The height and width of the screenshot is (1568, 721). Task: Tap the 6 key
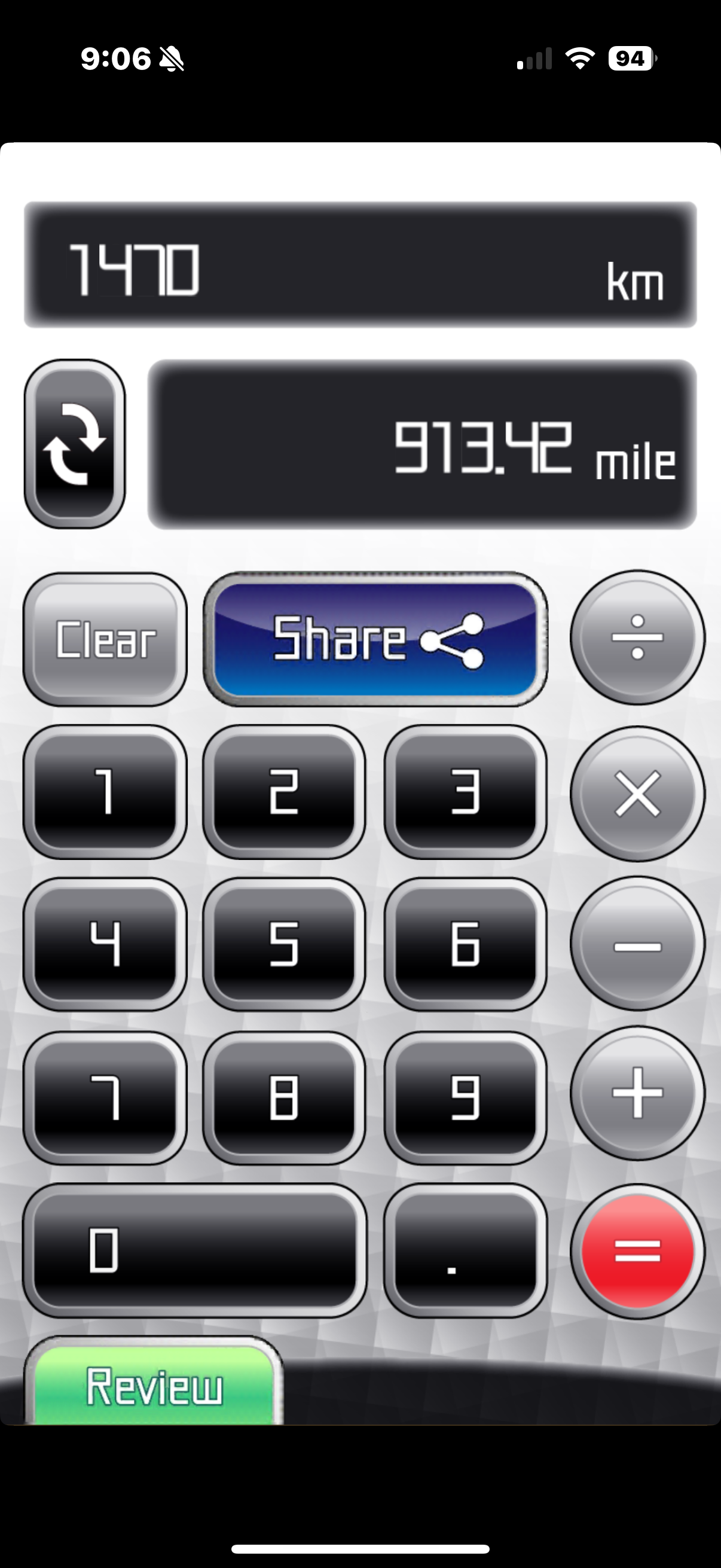pyautogui.click(x=466, y=944)
